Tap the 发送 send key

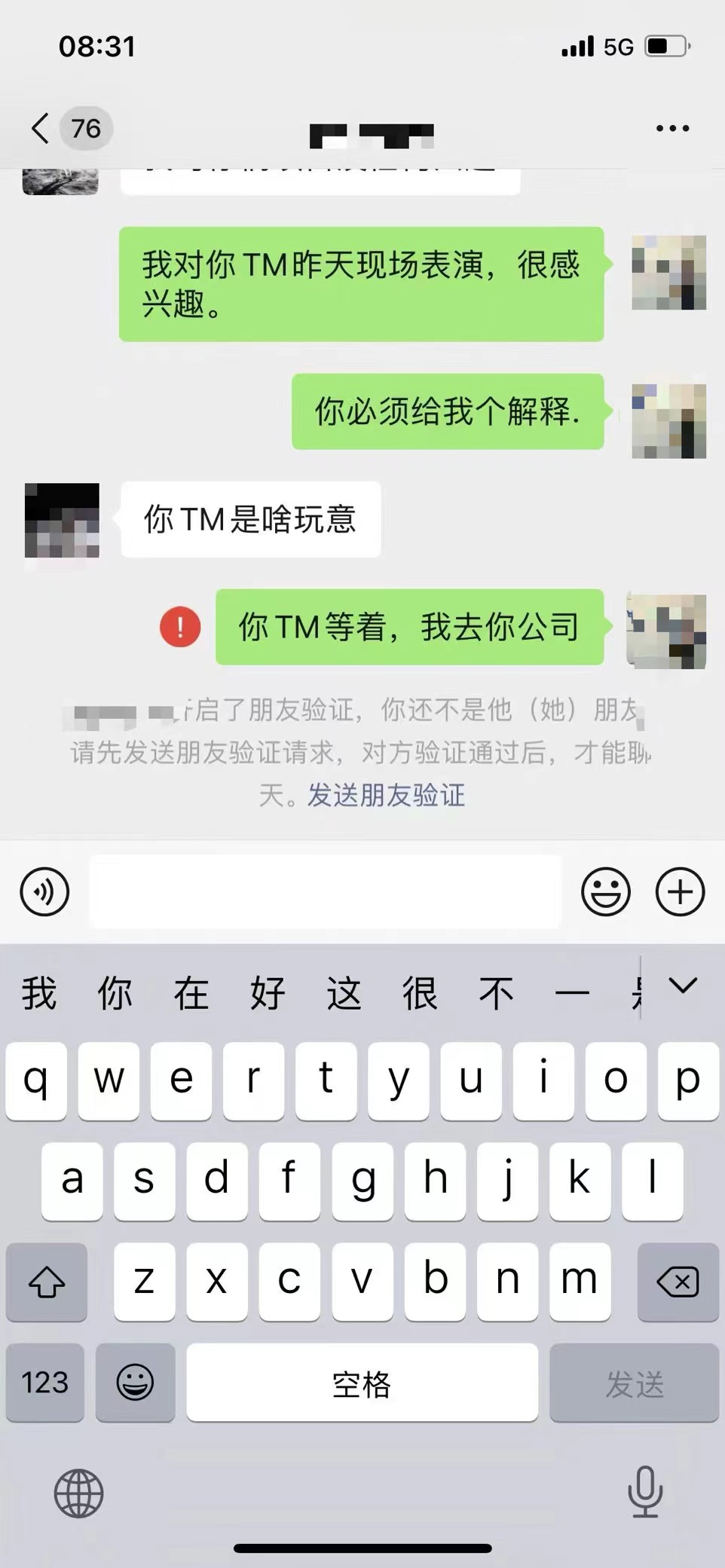click(x=634, y=1383)
